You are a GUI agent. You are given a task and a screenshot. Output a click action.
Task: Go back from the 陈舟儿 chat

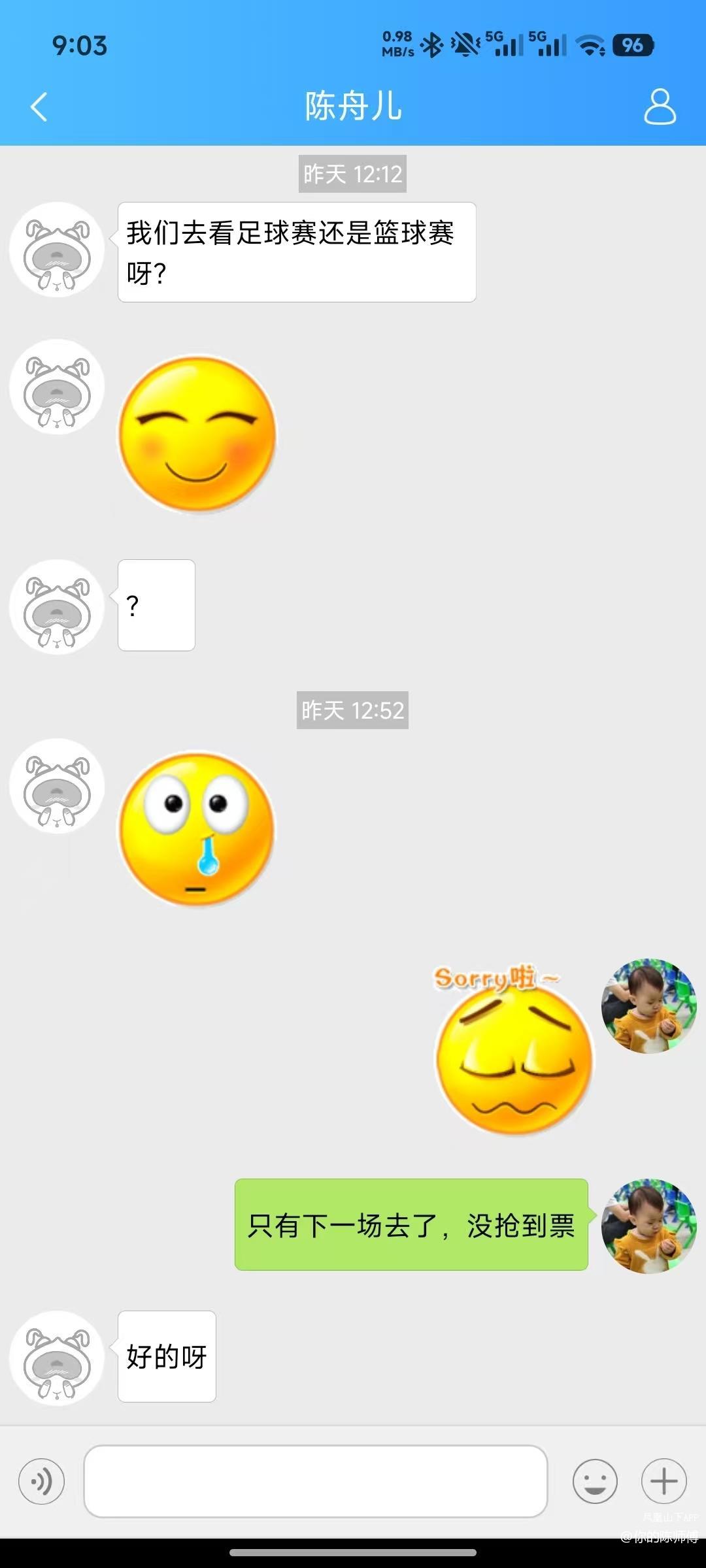[x=39, y=106]
